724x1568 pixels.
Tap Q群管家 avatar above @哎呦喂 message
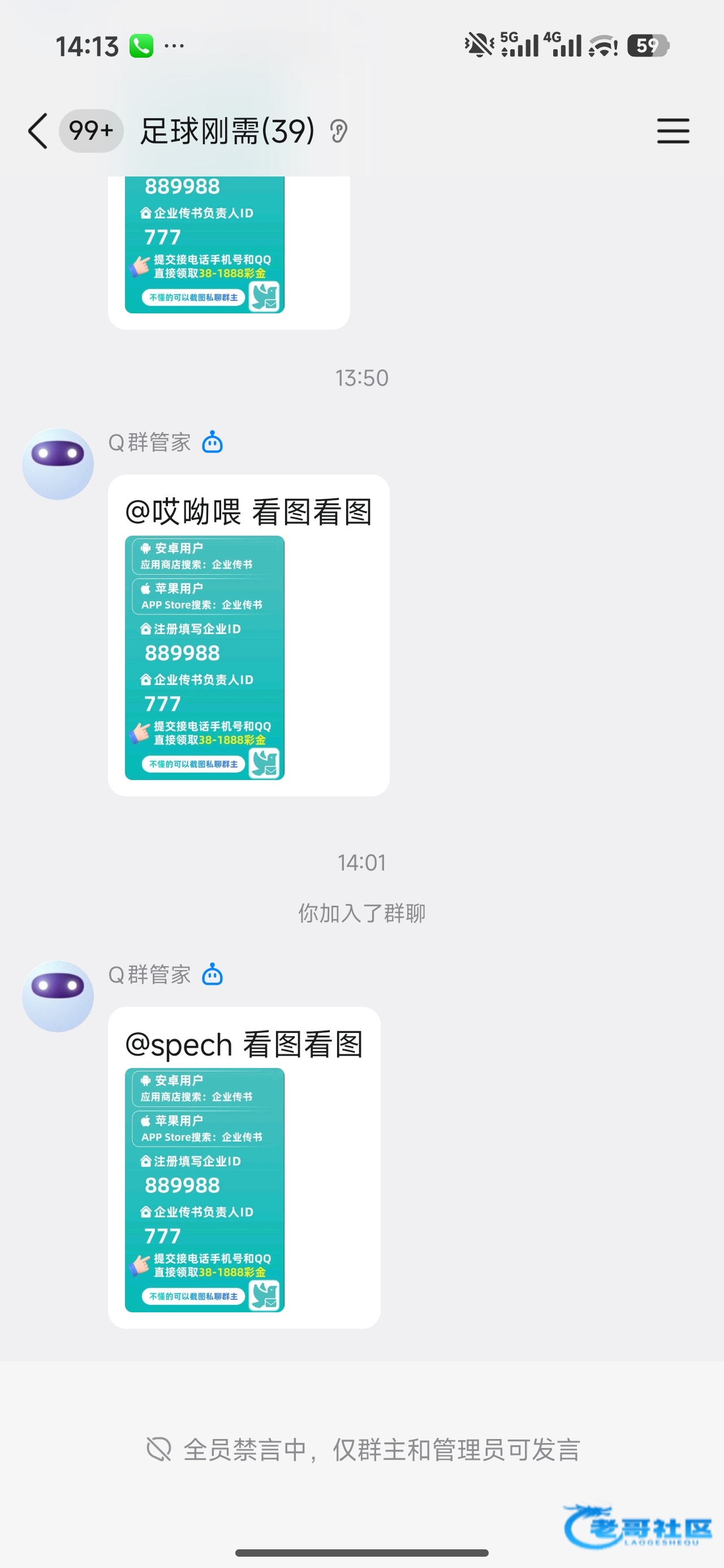click(x=58, y=464)
